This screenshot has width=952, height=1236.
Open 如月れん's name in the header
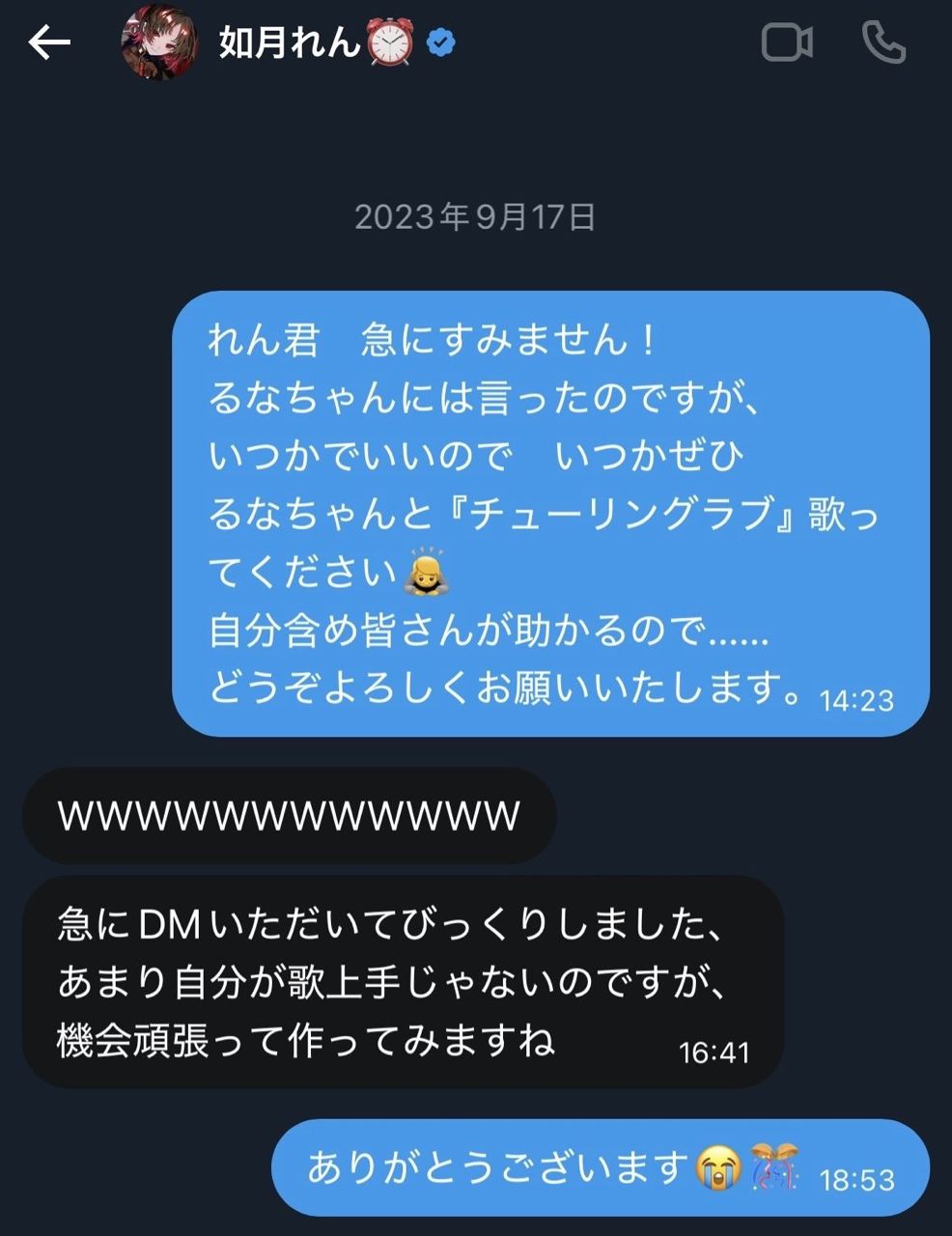coord(290,43)
